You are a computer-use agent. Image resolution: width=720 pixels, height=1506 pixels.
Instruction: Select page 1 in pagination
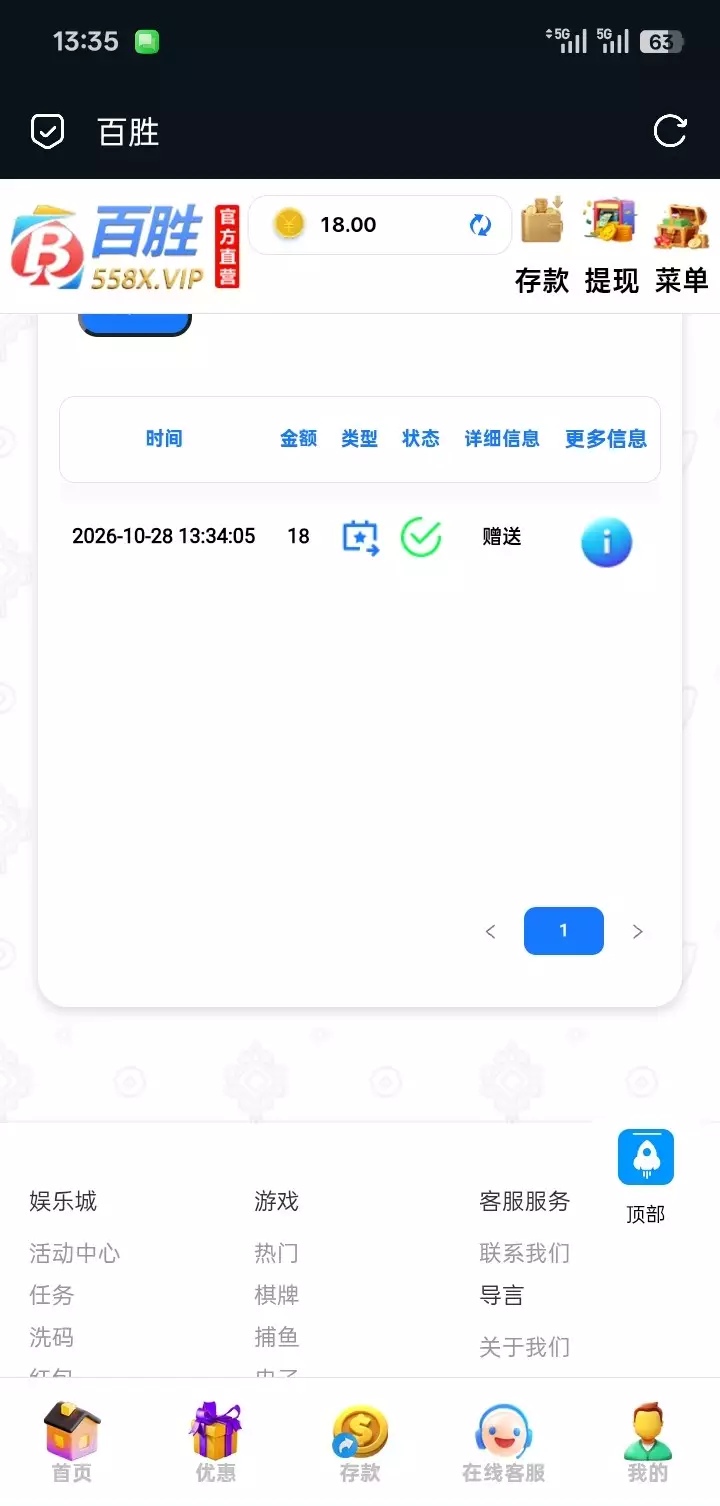coord(564,931)
